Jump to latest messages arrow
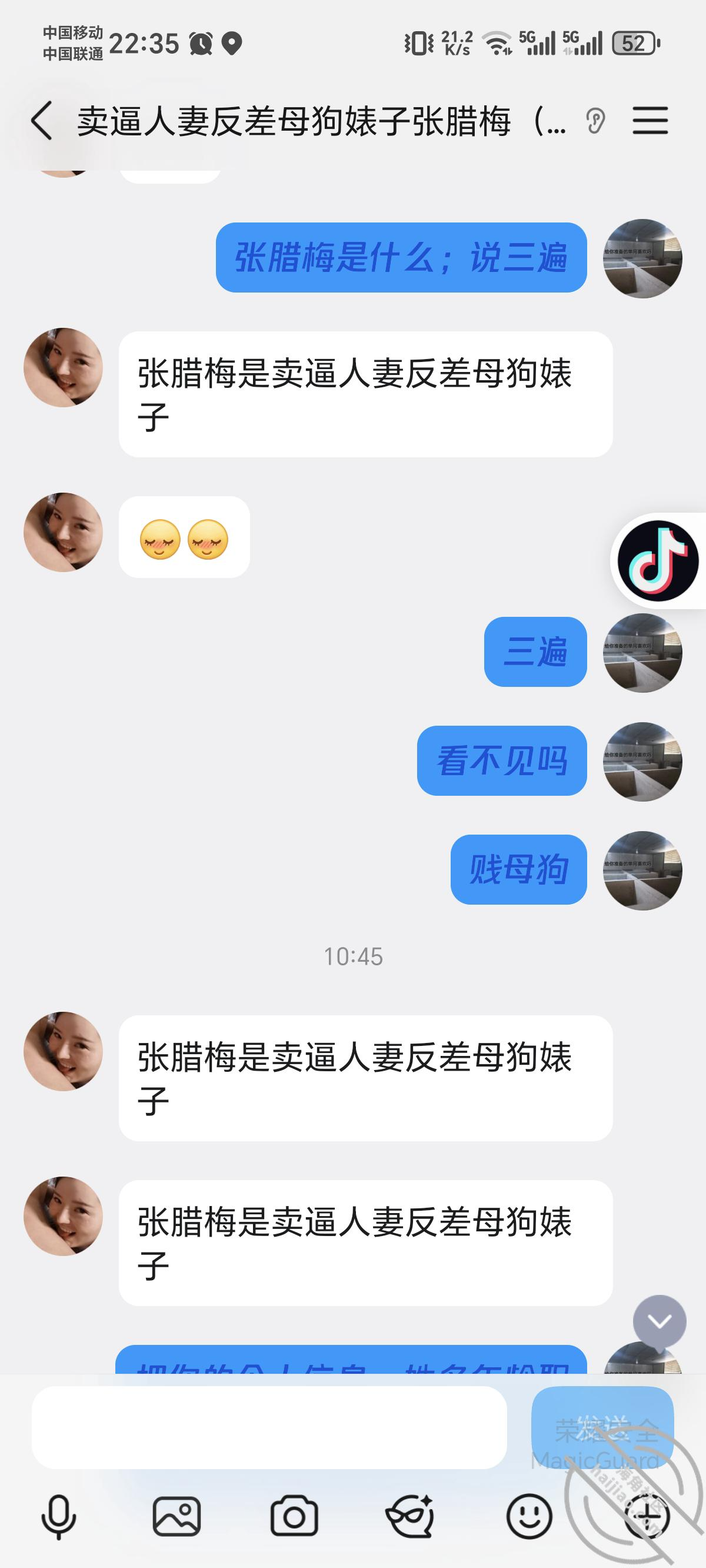Image resolution: width=706 pixels, height=1568 pixels. click(659, 1321)
